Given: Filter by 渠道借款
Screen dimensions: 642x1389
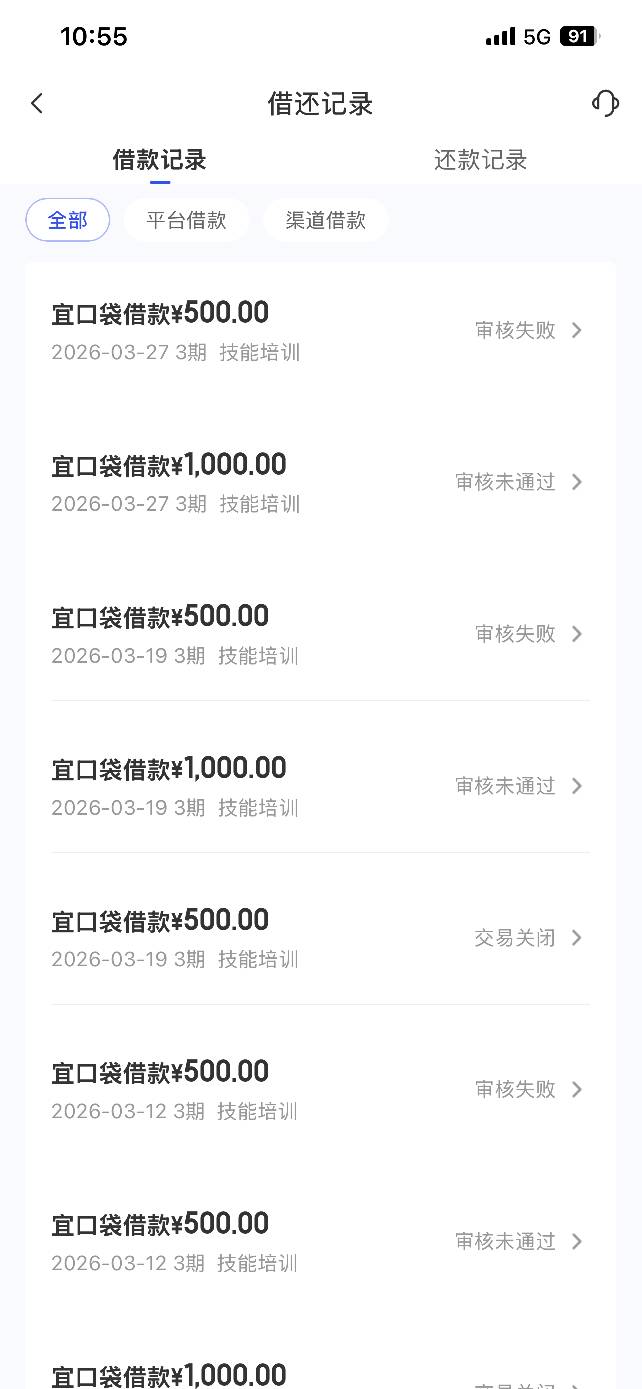Looking at the screenshot, I should 325,220.
